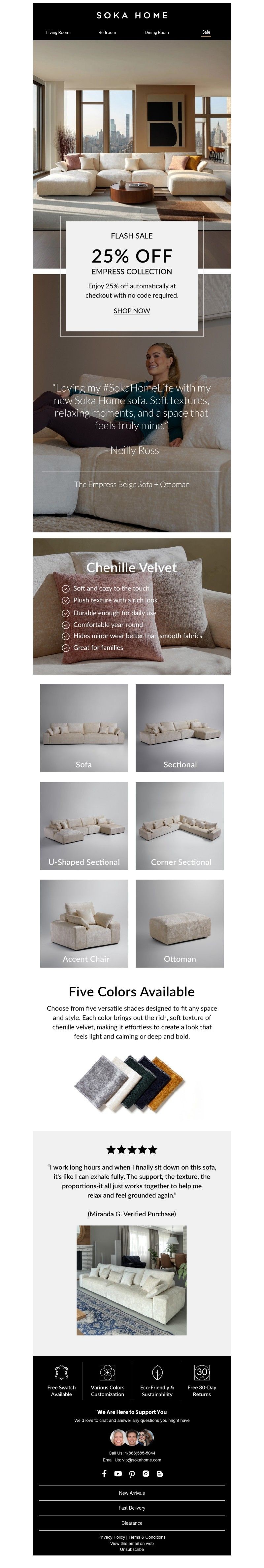Open the Accent Chair tile
The height and width of the screenshot is (1568, 264).
pyautogui.click(x=84, y=923)
